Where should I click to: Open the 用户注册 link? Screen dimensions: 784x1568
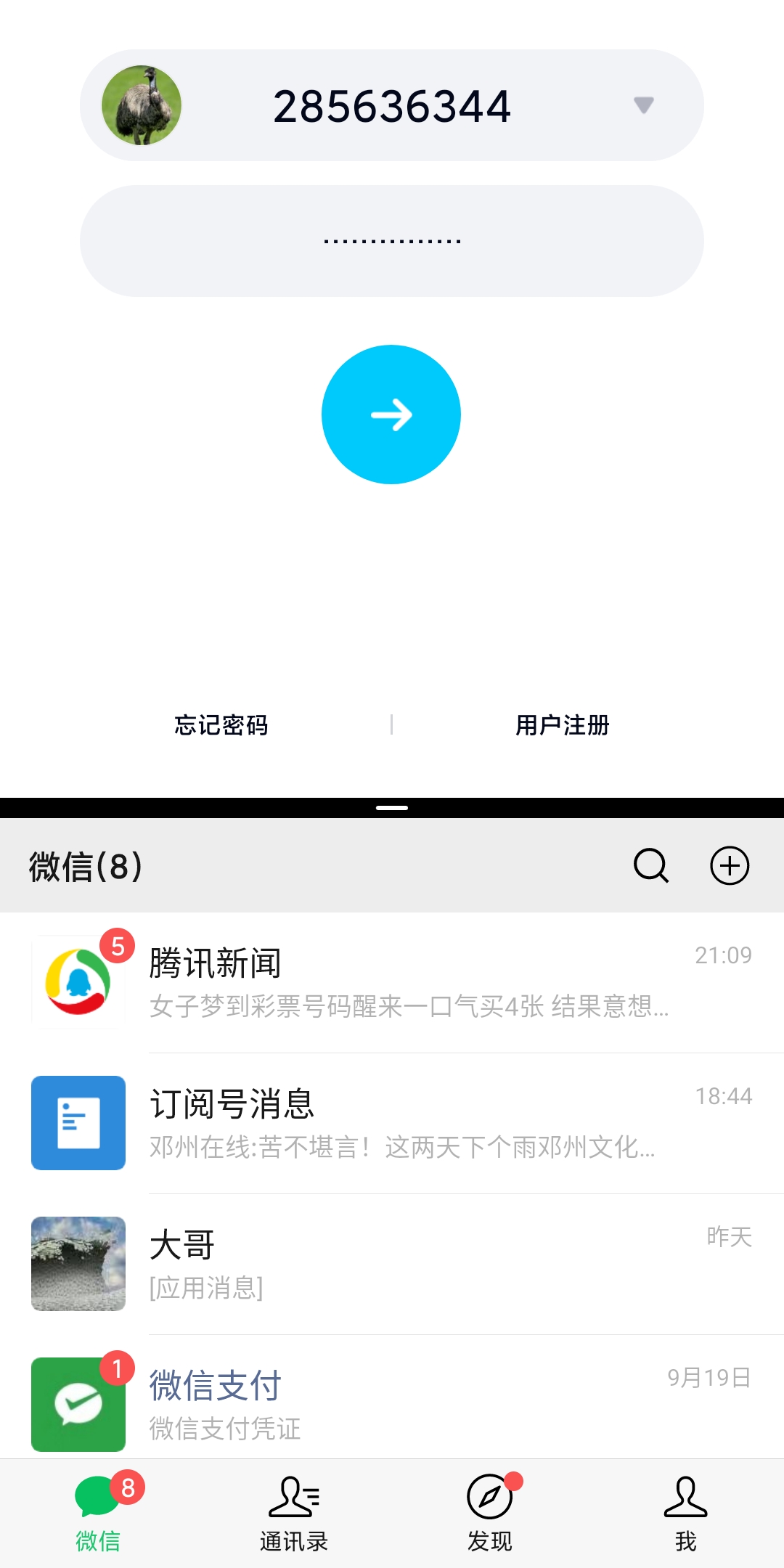pyautogui.click(x=563, y=724)
